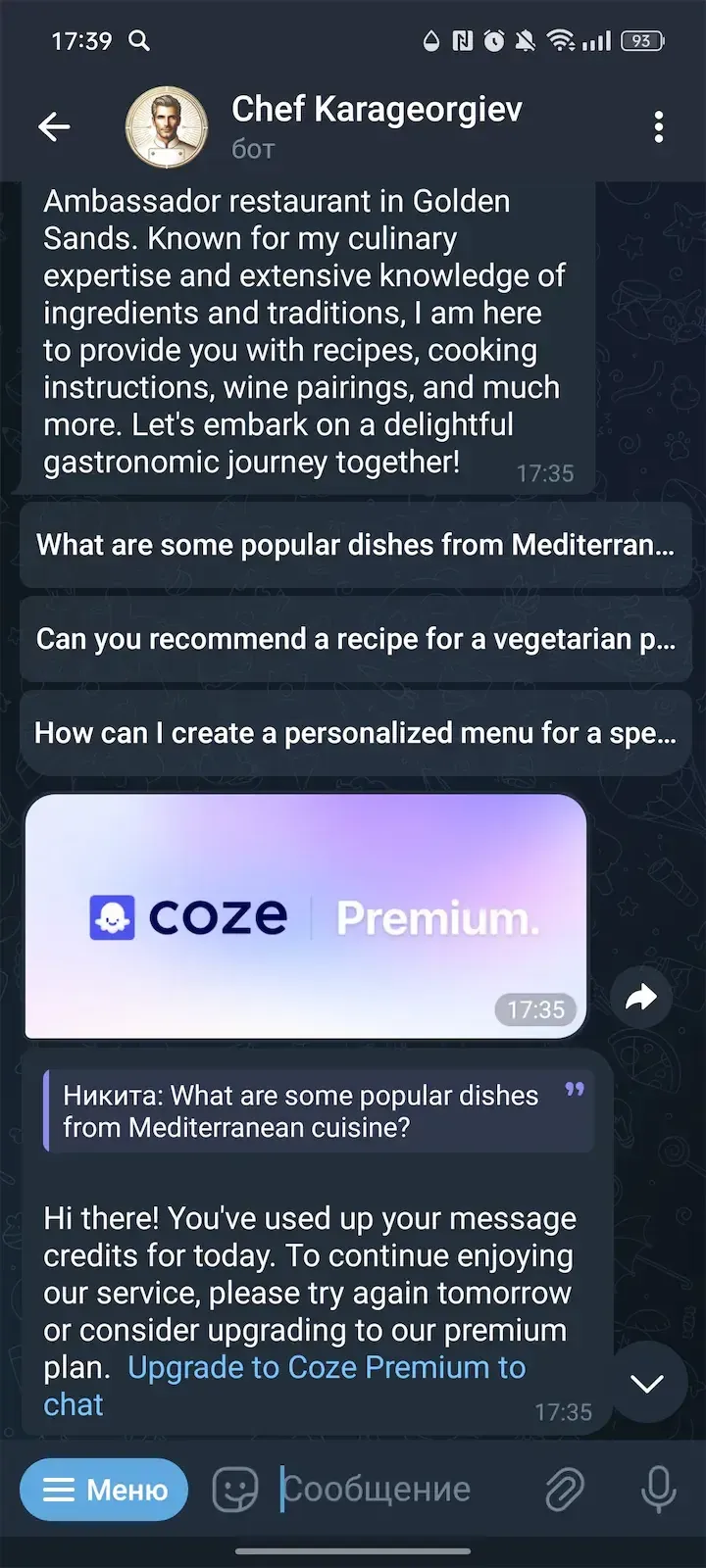This screenshot has width=706, height=1568.
Task: Open the search icon in the status bar
Action: pyautogui.click(x=139, y=41)
